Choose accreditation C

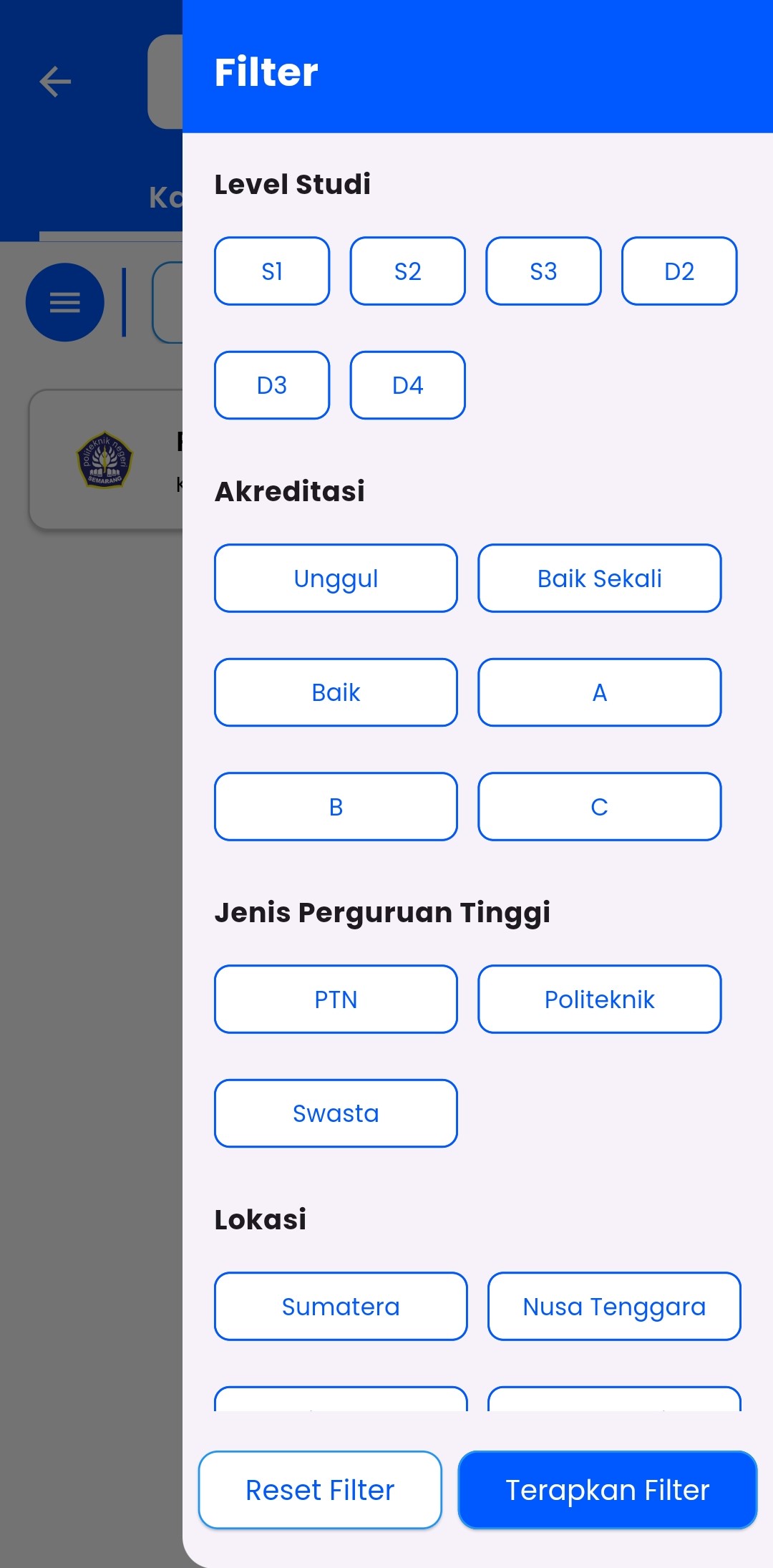599,807
